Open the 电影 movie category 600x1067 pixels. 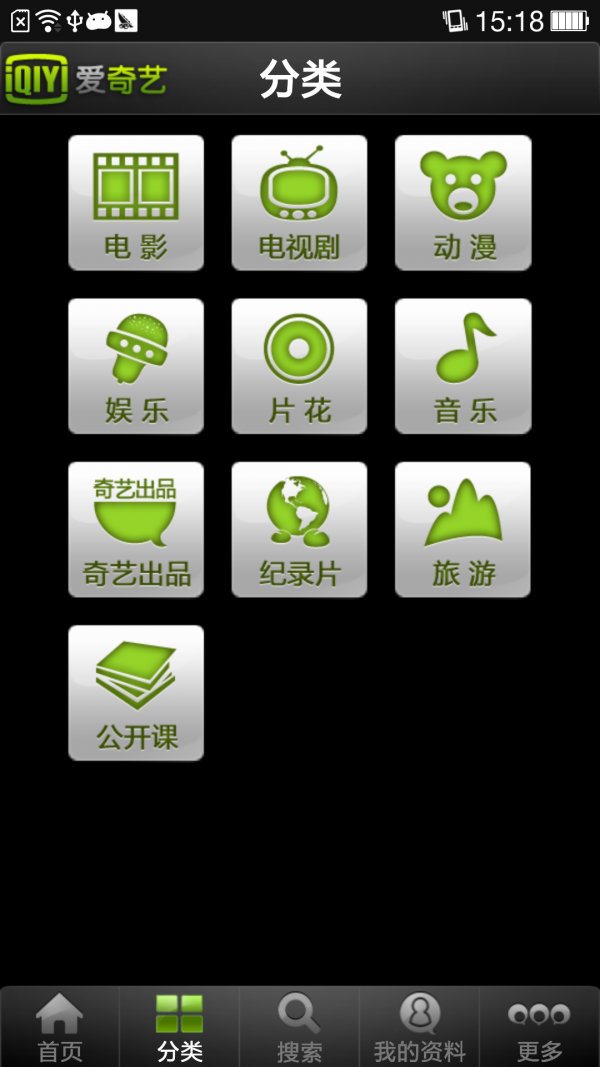click(136, 203)
